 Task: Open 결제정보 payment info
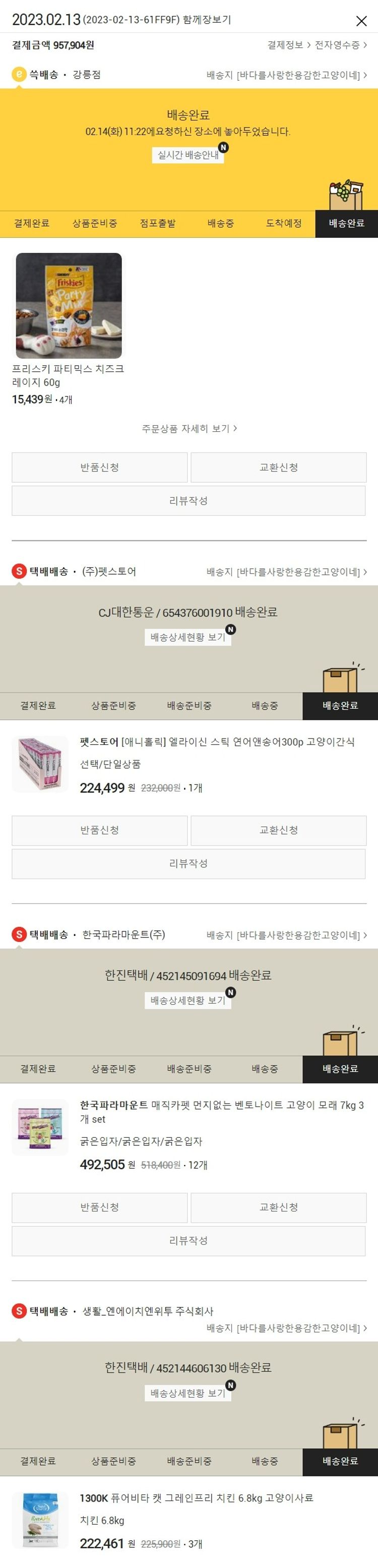(x=288, y=45)
